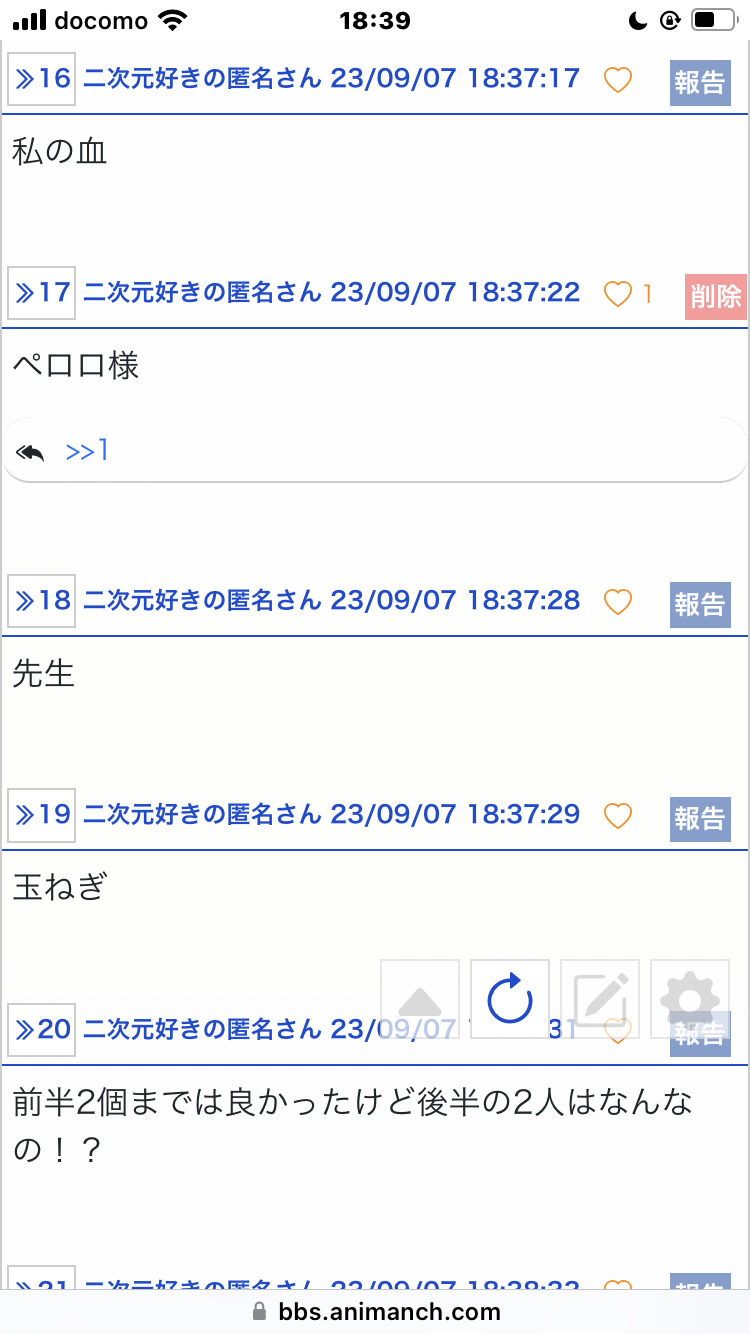Screen dimensions: 750x1334
Task: Like post 19 with the heart icon
Action: click(618, 816)
